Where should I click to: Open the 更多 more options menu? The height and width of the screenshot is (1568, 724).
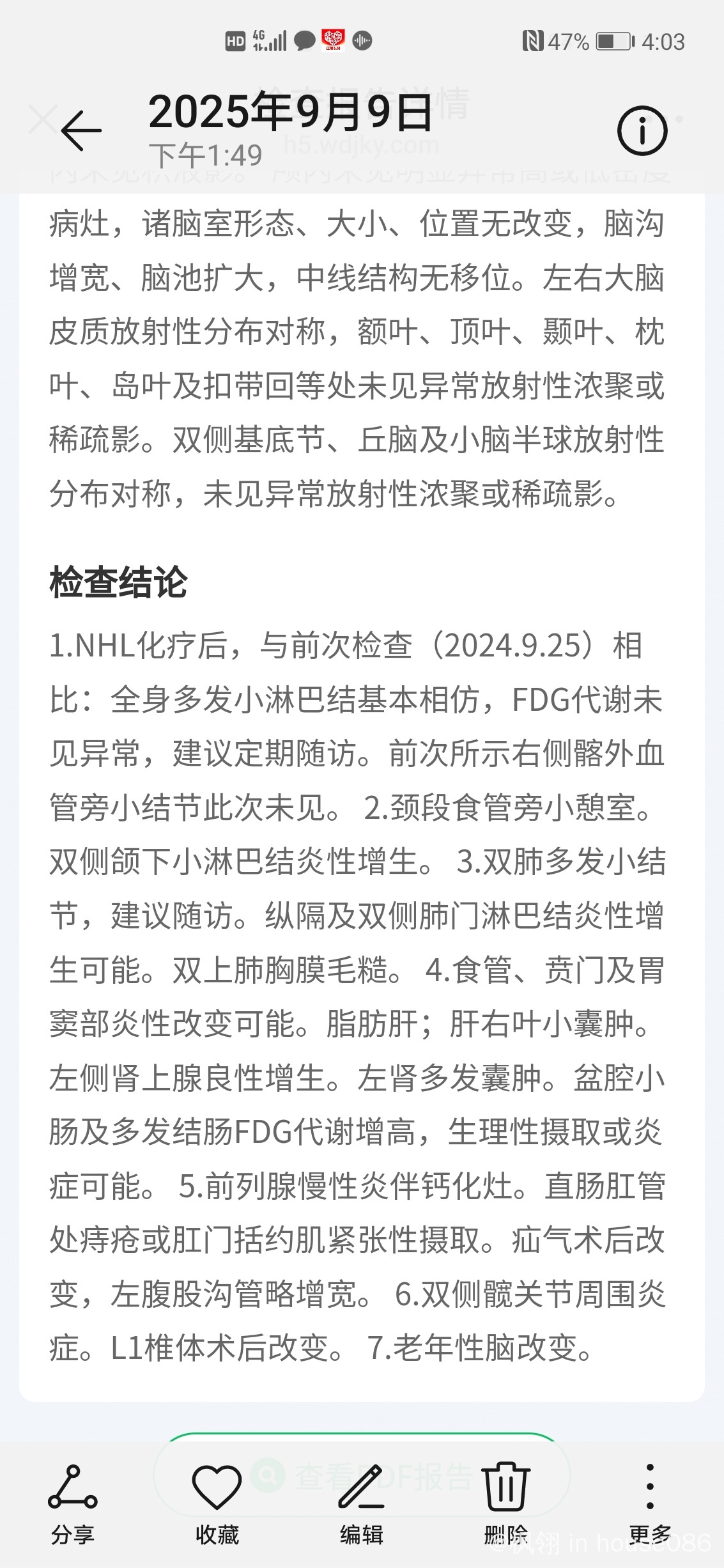point(651,1505)
